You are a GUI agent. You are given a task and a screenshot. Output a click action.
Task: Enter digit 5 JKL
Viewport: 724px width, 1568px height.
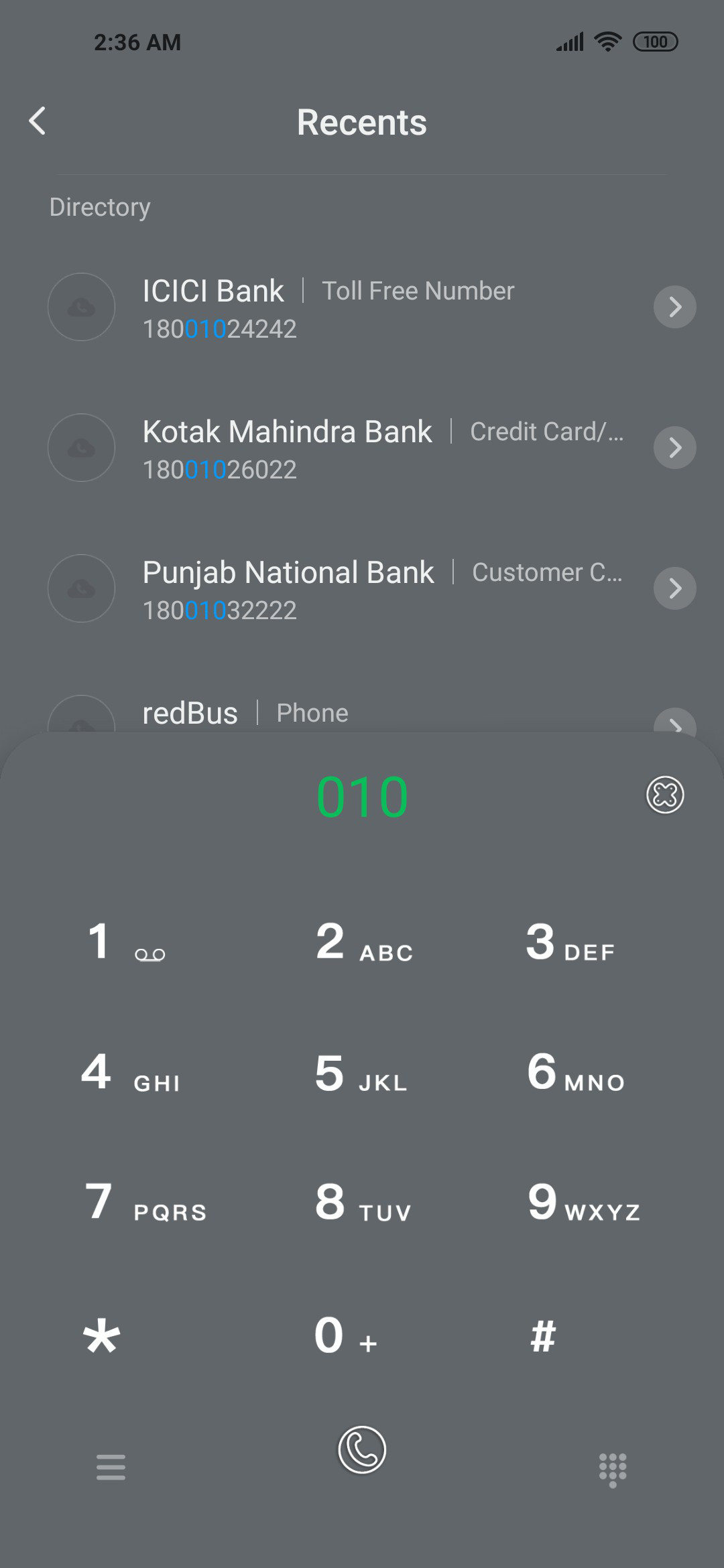pos(361,1072)
